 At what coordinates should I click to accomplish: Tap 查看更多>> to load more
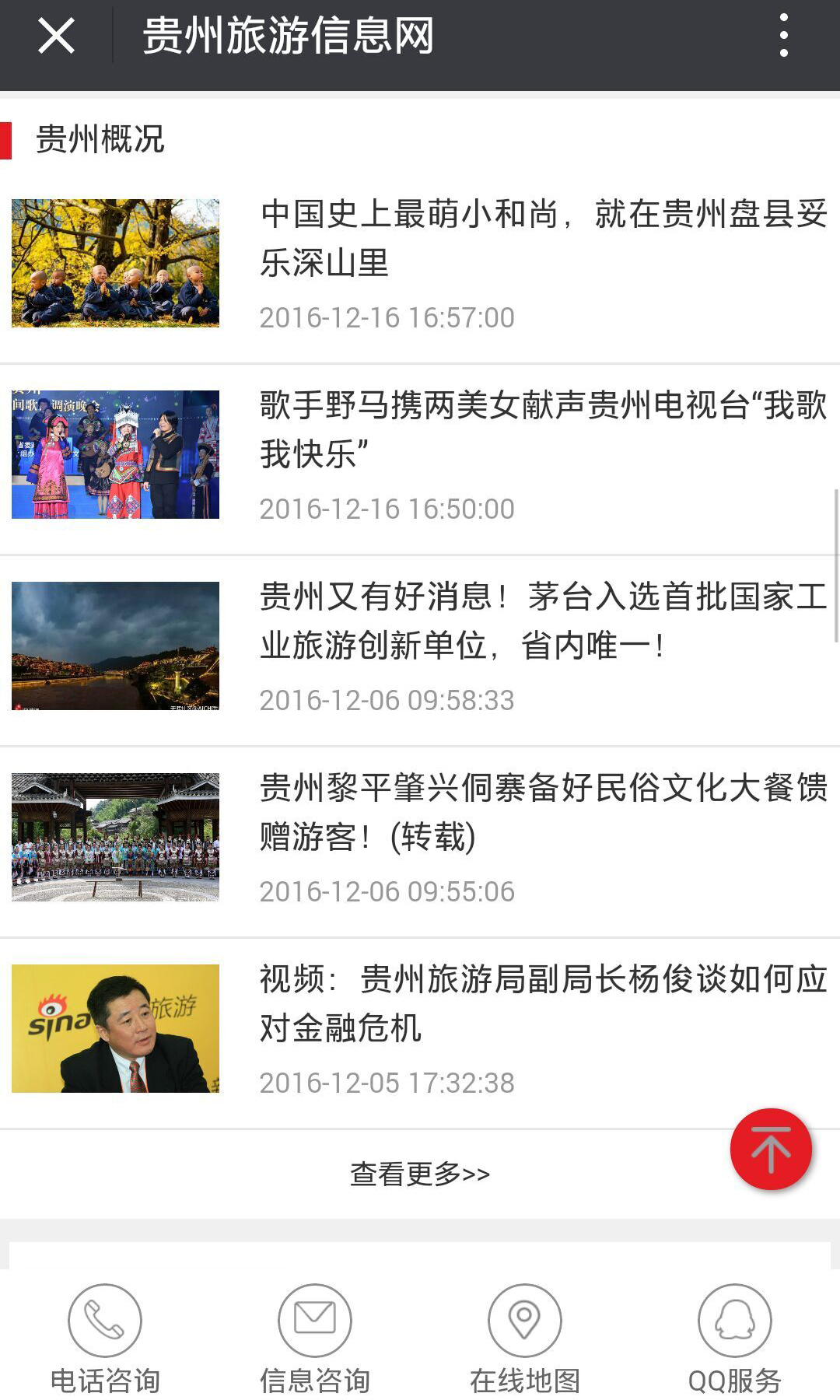(420, 1174)
